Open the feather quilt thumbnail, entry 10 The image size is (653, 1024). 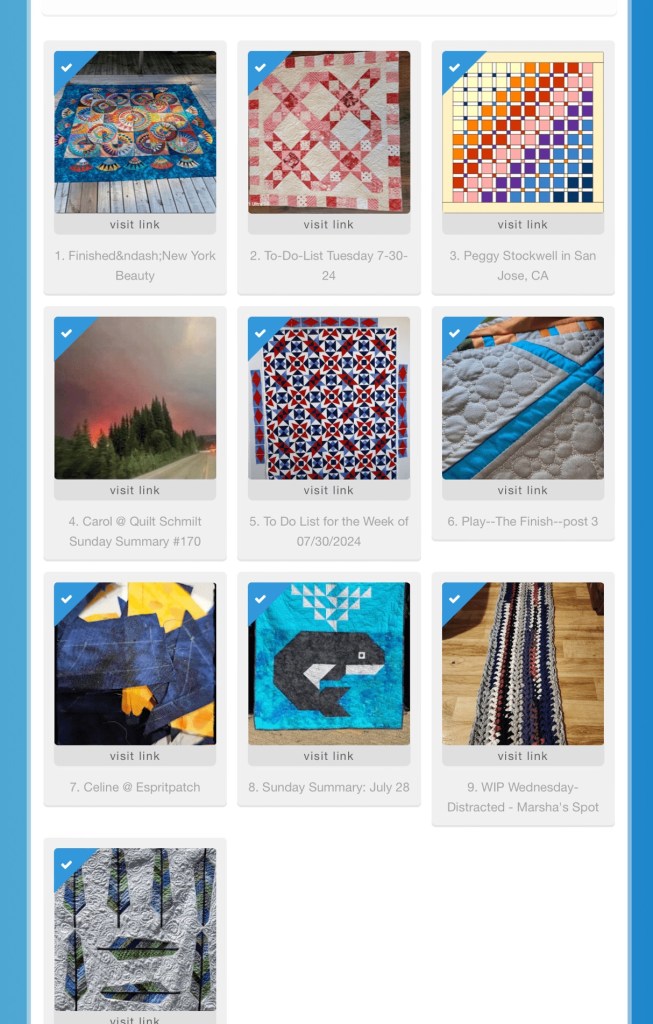click(x=135, y=930)
